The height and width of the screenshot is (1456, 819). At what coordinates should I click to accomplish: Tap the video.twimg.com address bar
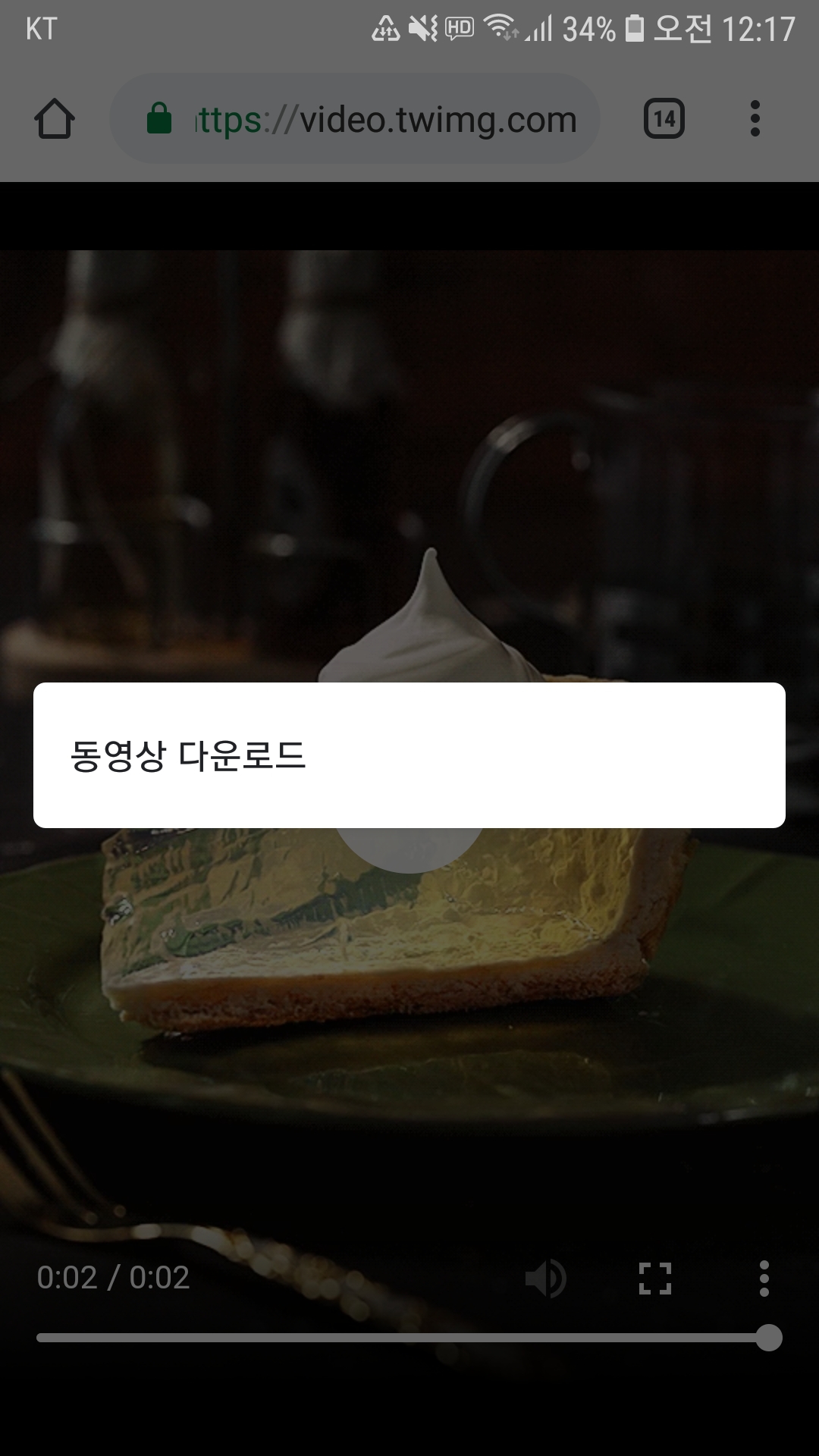[355, 119]
